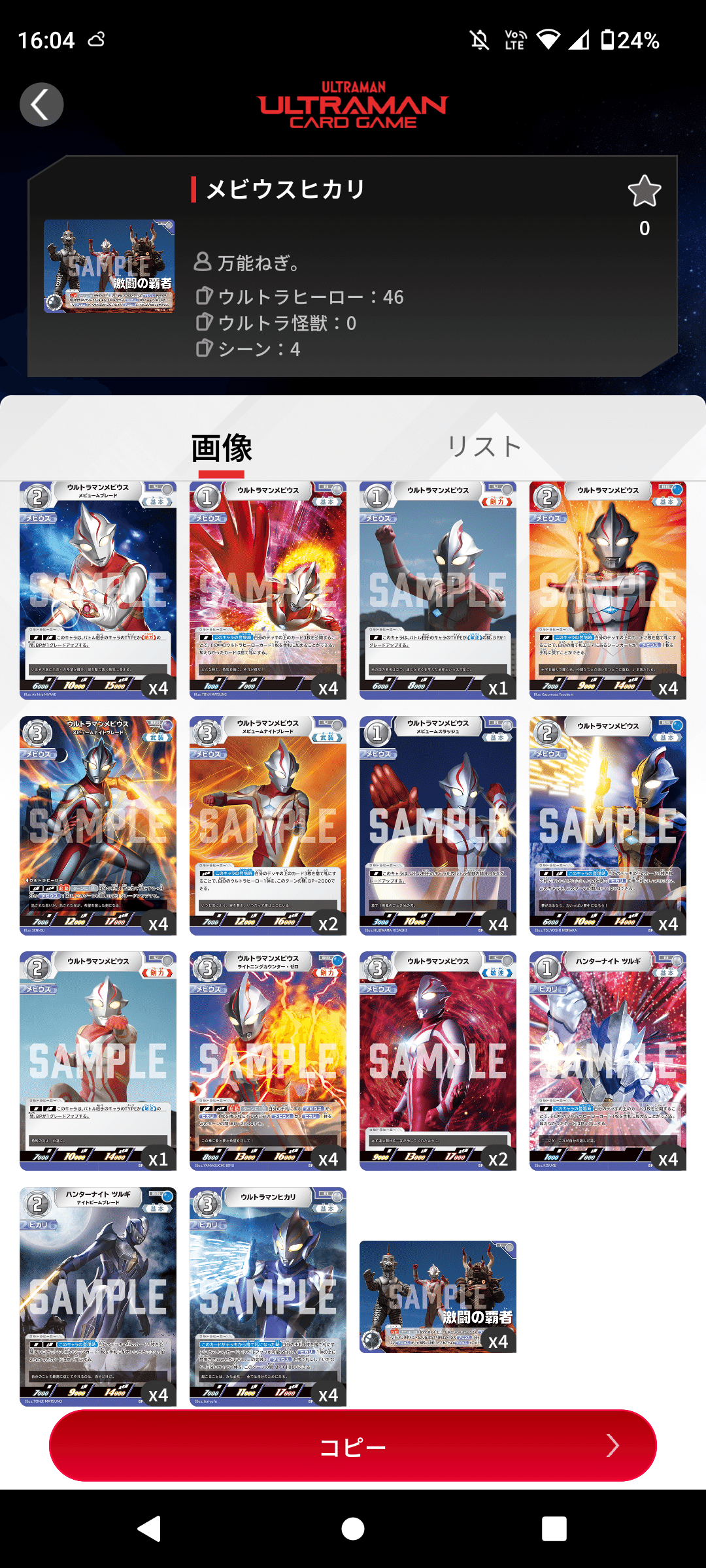Open the メビュームスラッシュ card

438,825
